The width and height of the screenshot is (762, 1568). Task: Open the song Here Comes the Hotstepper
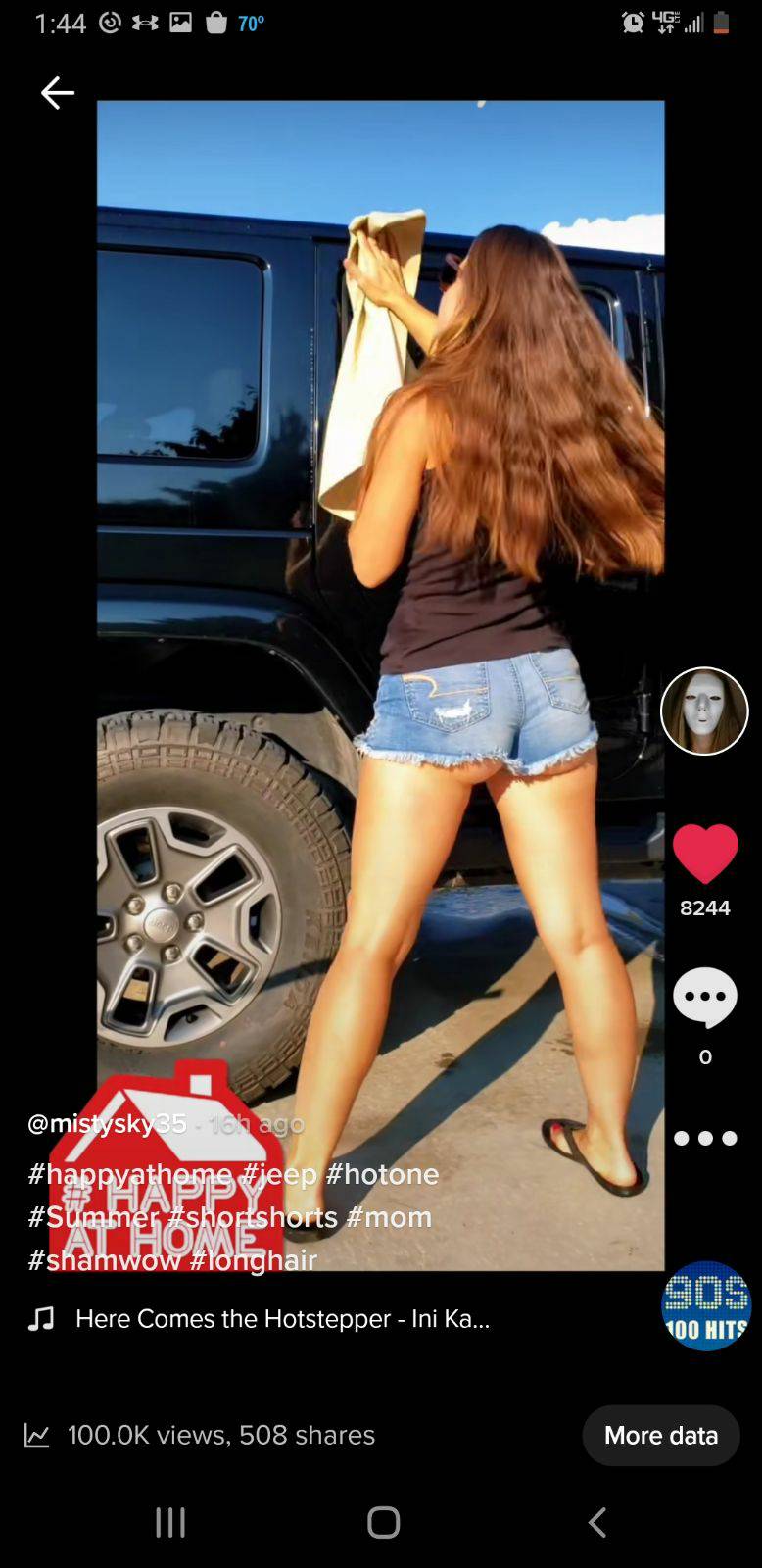pyautogui.click(x=282, y=1318)
